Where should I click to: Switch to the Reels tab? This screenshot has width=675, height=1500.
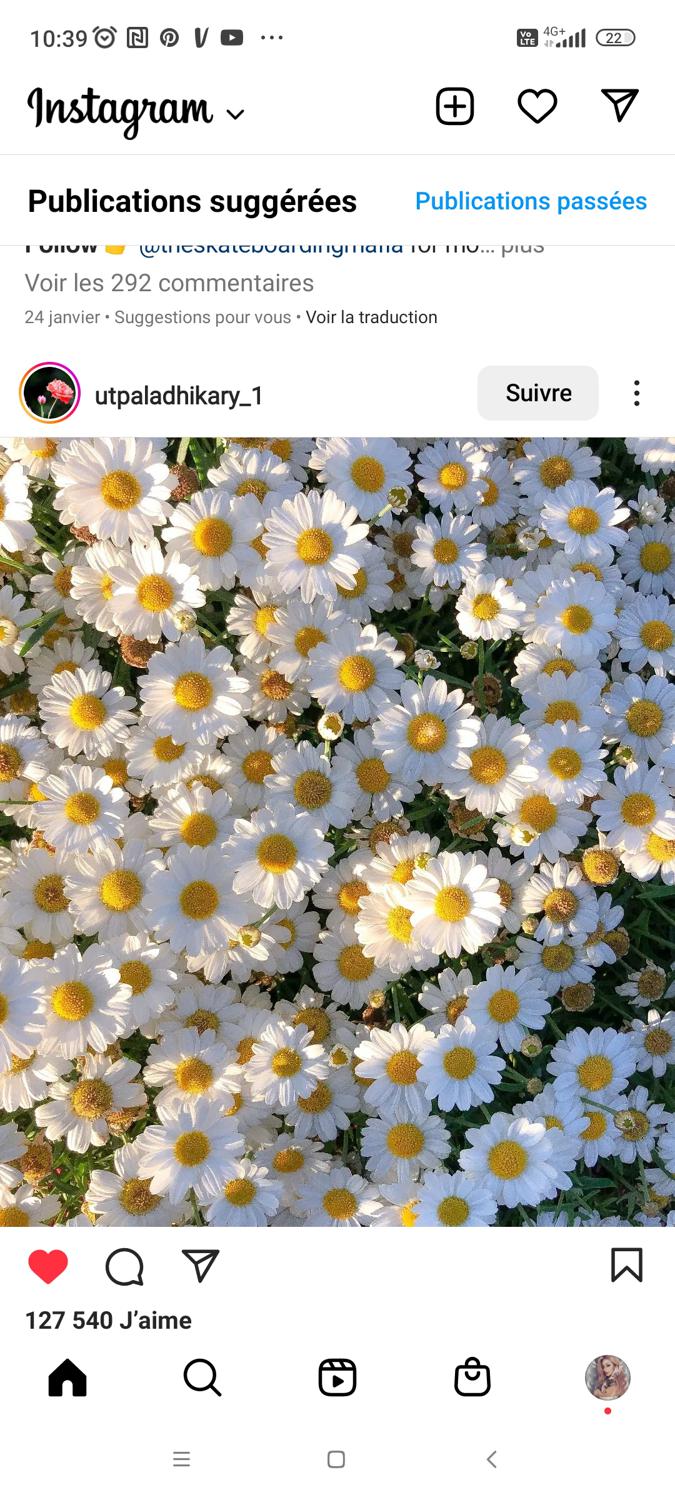[337, 1378]
